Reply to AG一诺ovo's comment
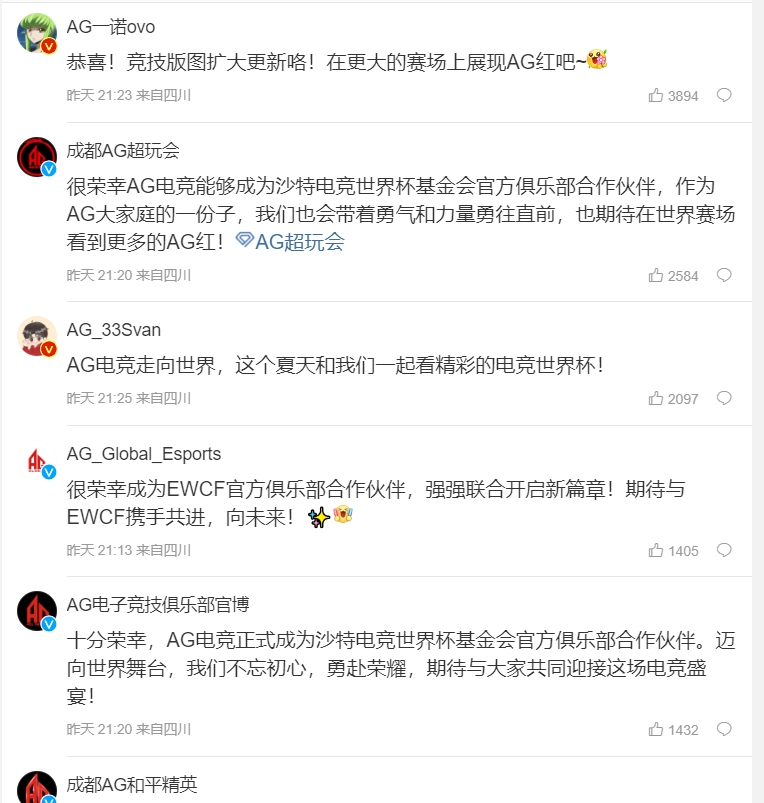 tap(724, 96)
